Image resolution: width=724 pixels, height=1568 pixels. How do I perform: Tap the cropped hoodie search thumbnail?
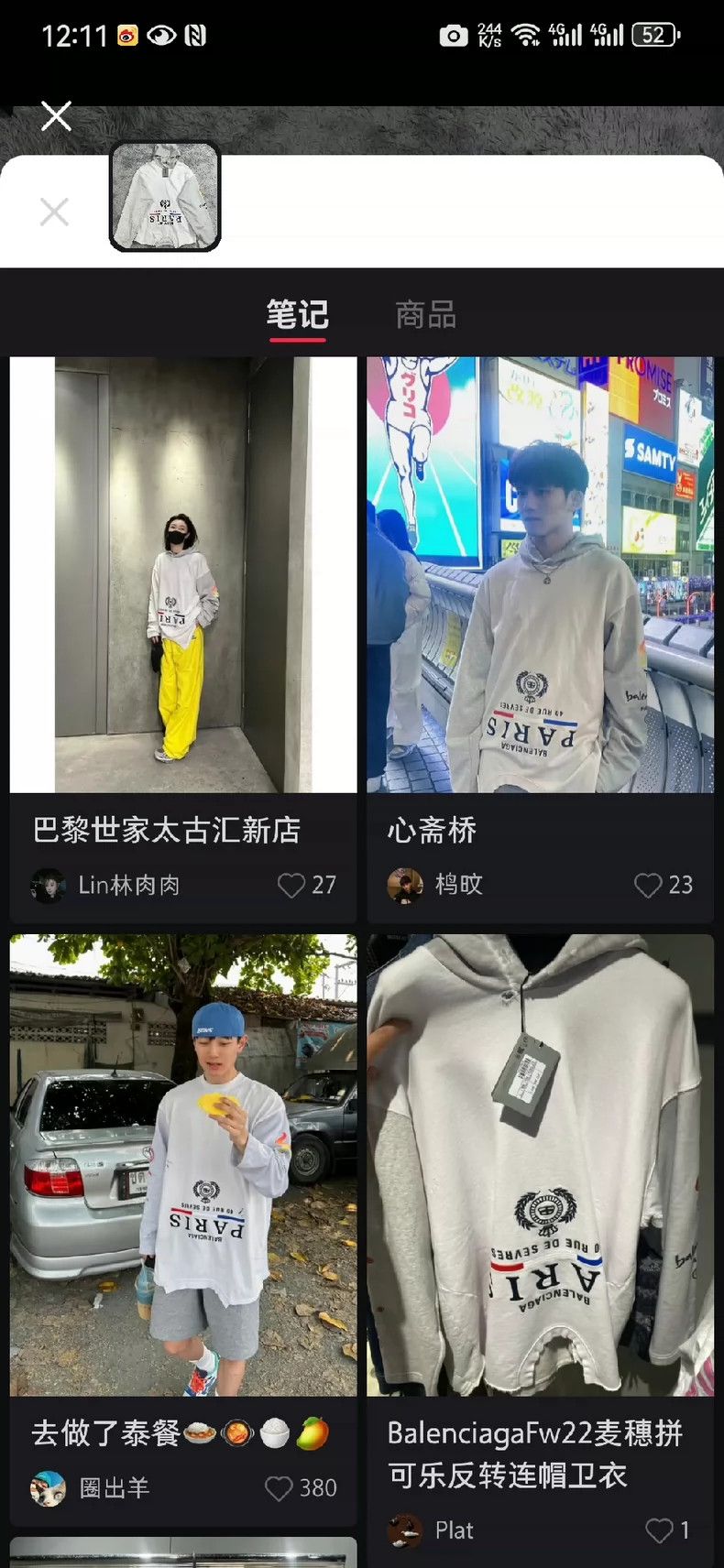pos(165,196)
